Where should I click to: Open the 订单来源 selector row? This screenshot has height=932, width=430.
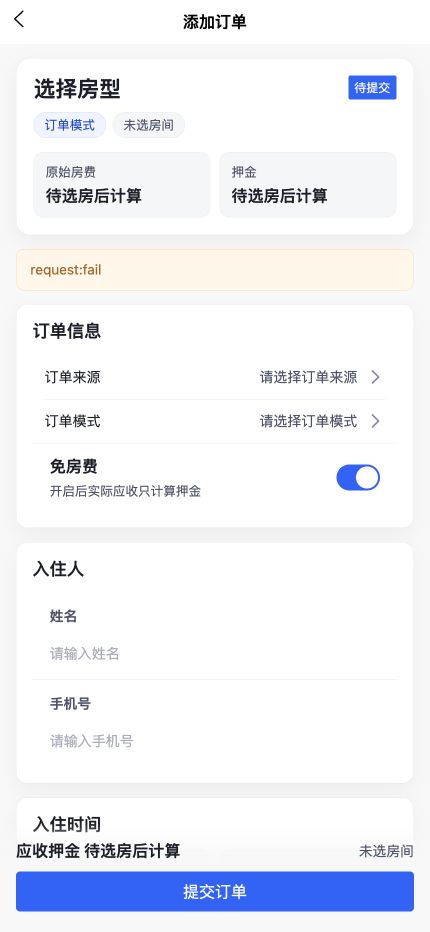pos(215,377)
